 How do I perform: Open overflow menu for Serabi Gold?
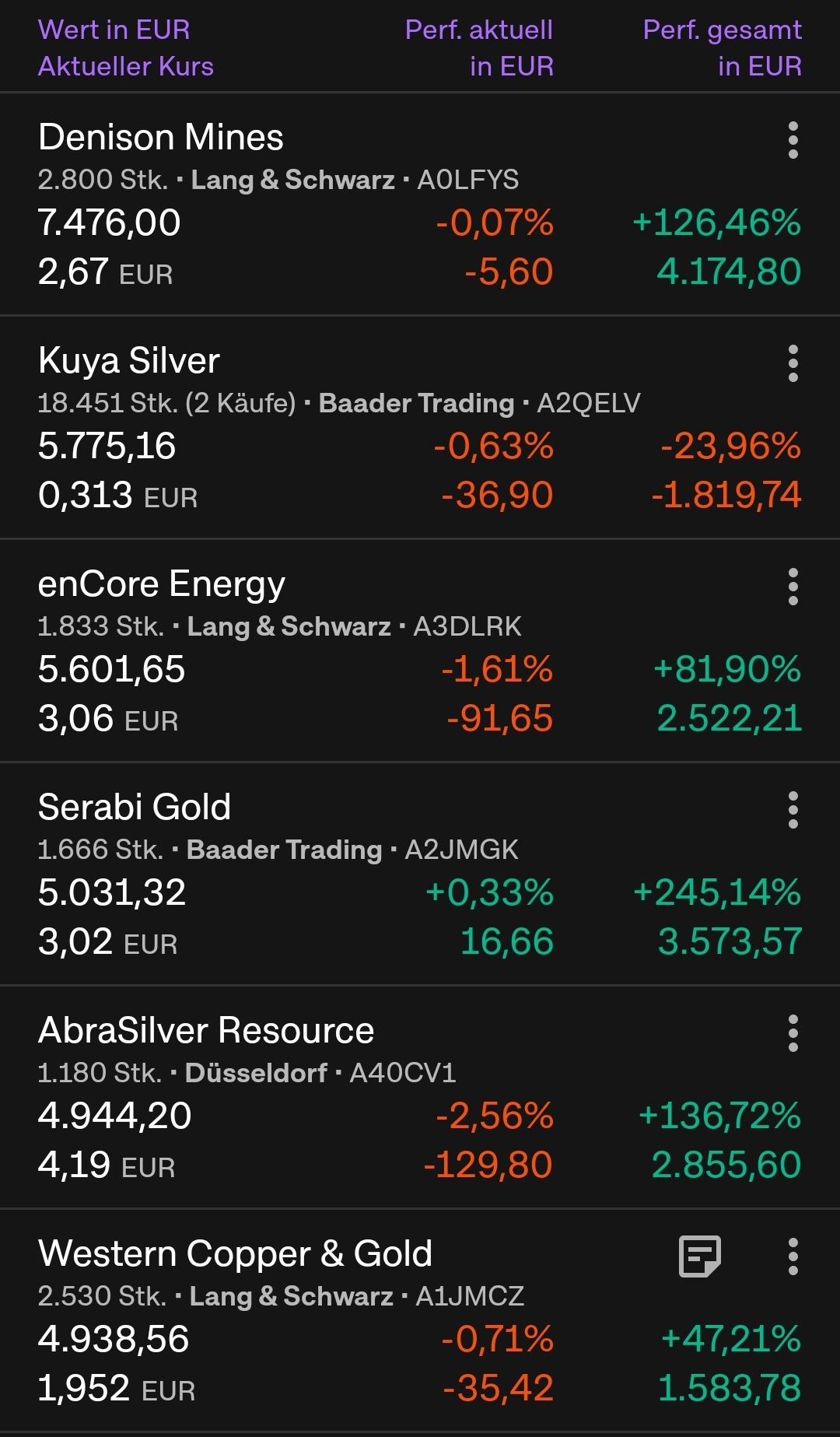(793, 810)
